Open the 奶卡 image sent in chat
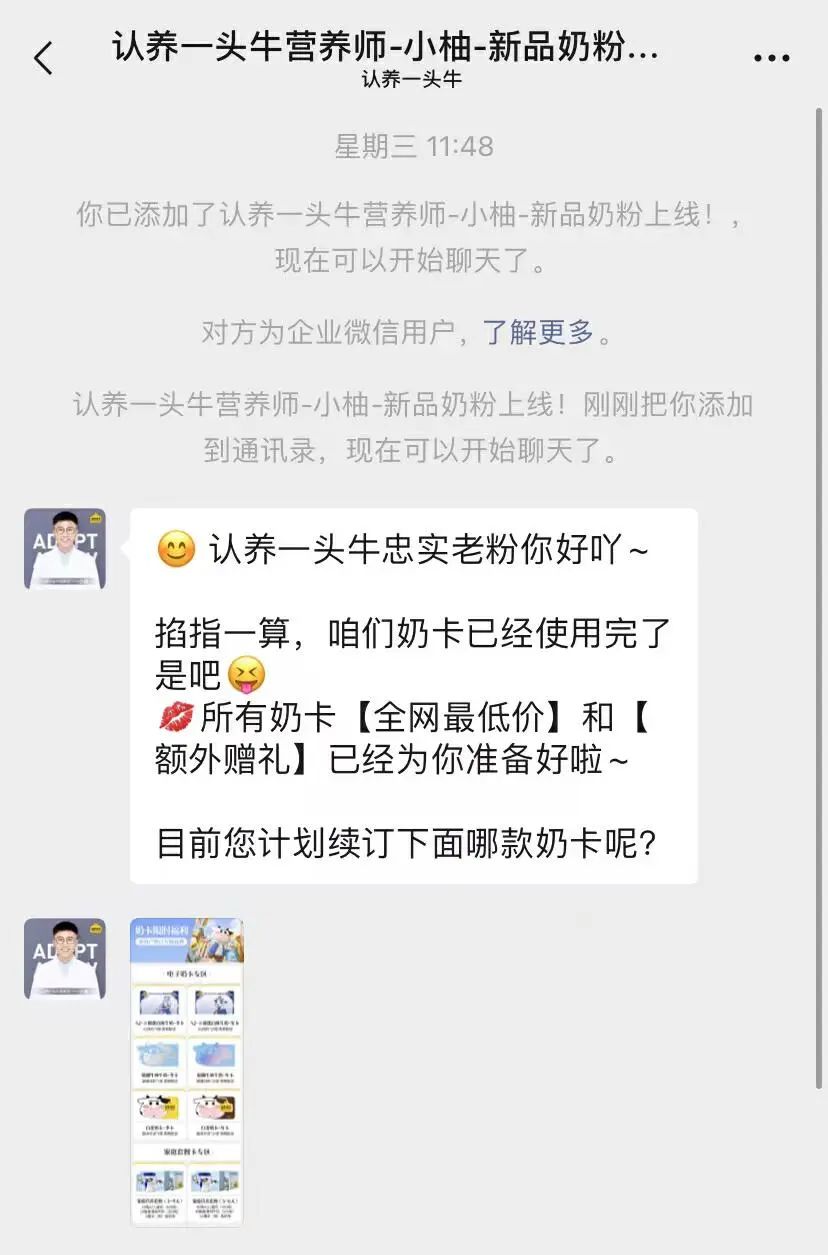Screen dimensions: 828x1255 [x=187, y=1072]
